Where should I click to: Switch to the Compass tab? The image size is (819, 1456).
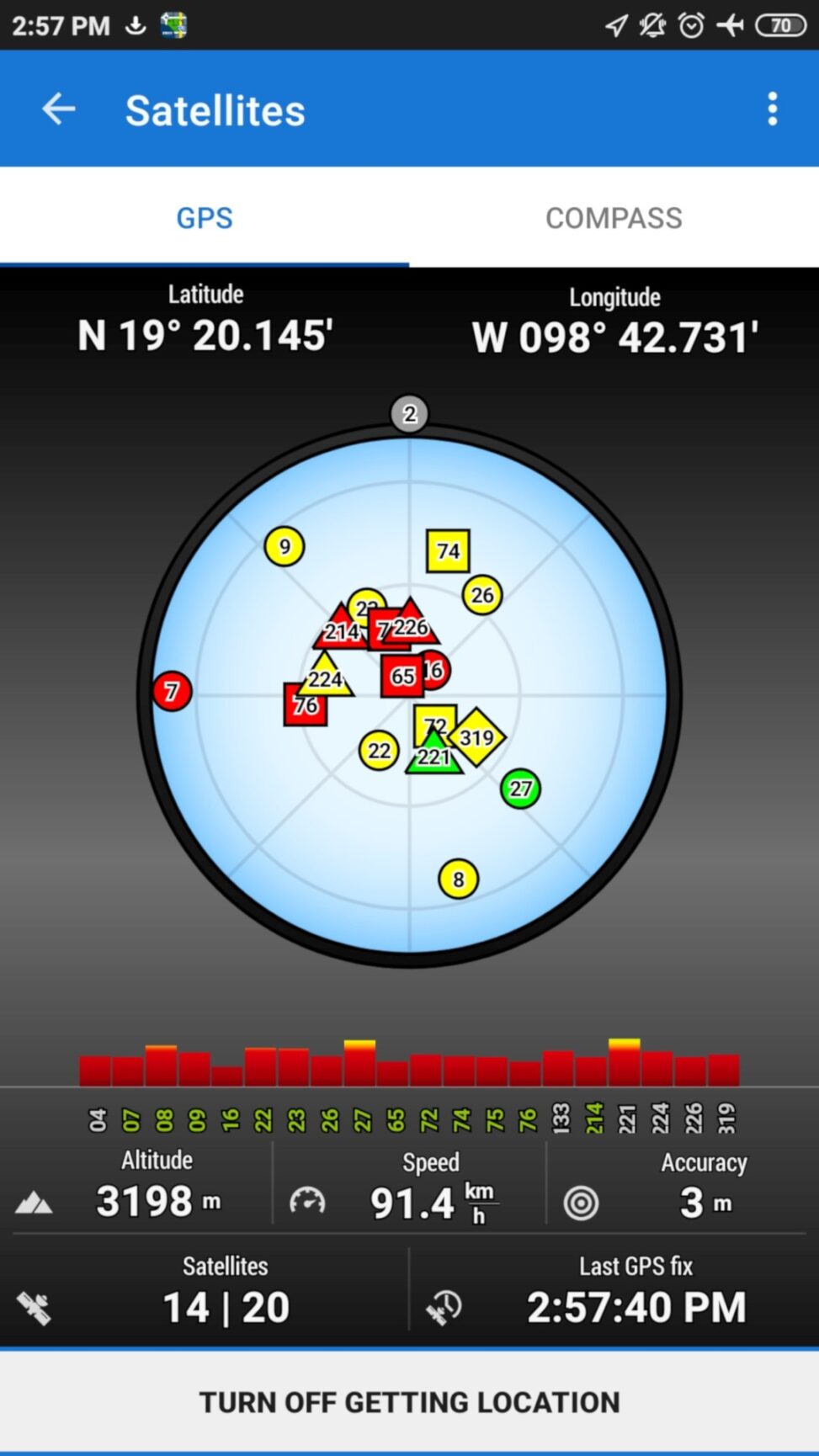click(614, 218)
